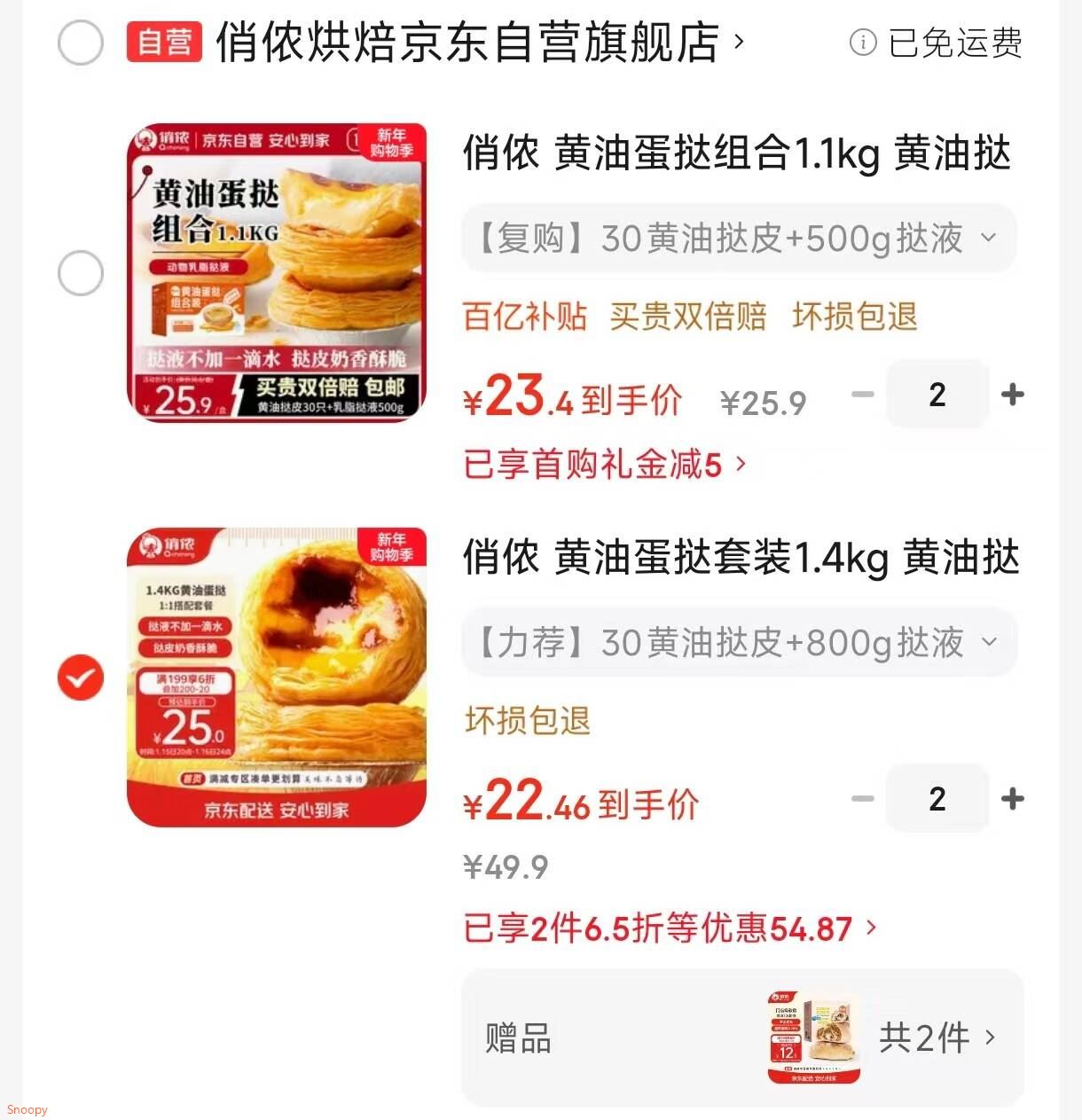Image resolution: width=1082 pixels, height=1120 pixels.
Task: Edit the quantity field for 黄油蛋挞组合1.1kg
Action: 937,395
